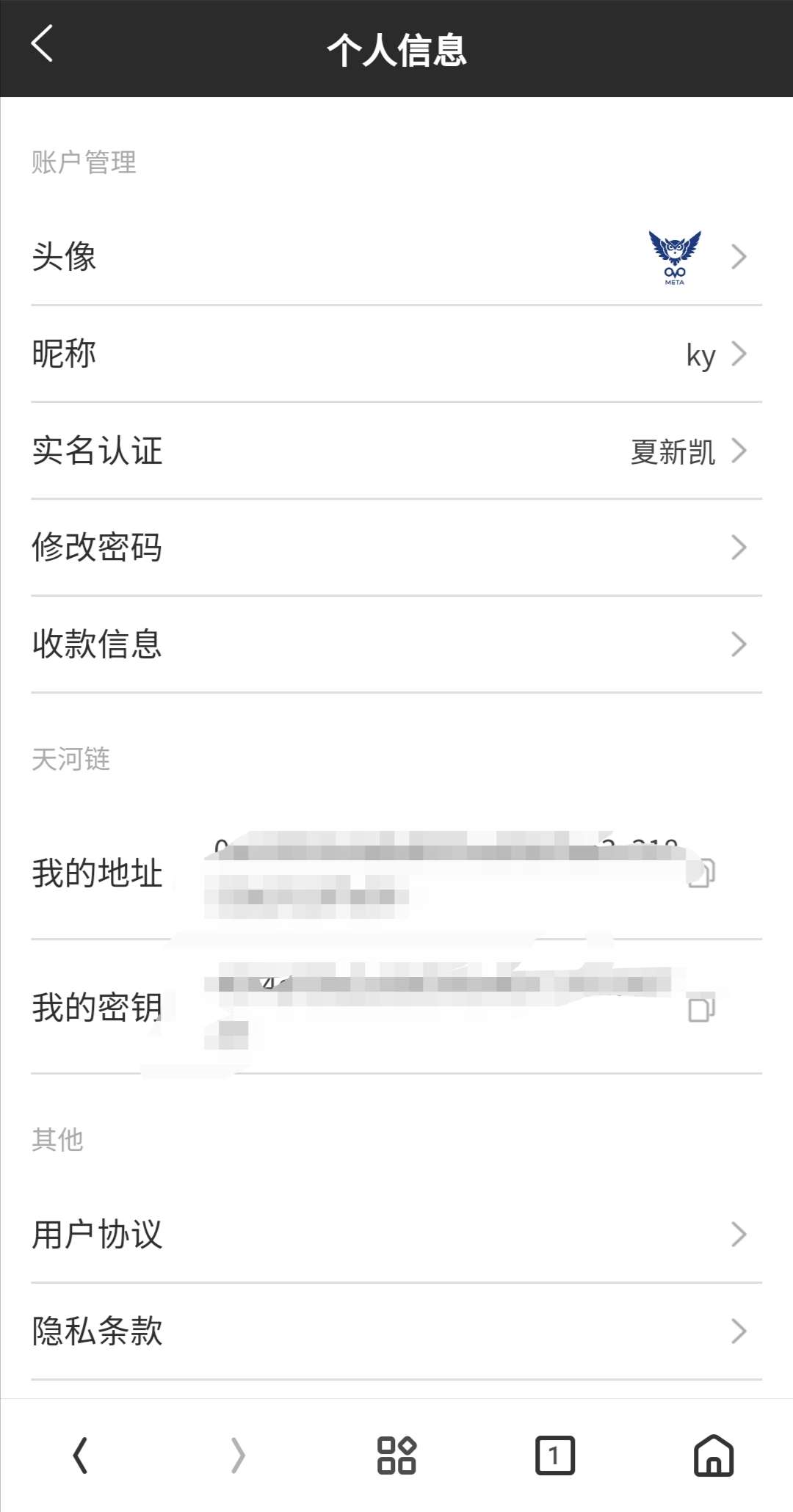Copy 我的密钥 with the copy icon
The height and width of the screenshot is (1512, 793).
click(x=701, y=1009)
